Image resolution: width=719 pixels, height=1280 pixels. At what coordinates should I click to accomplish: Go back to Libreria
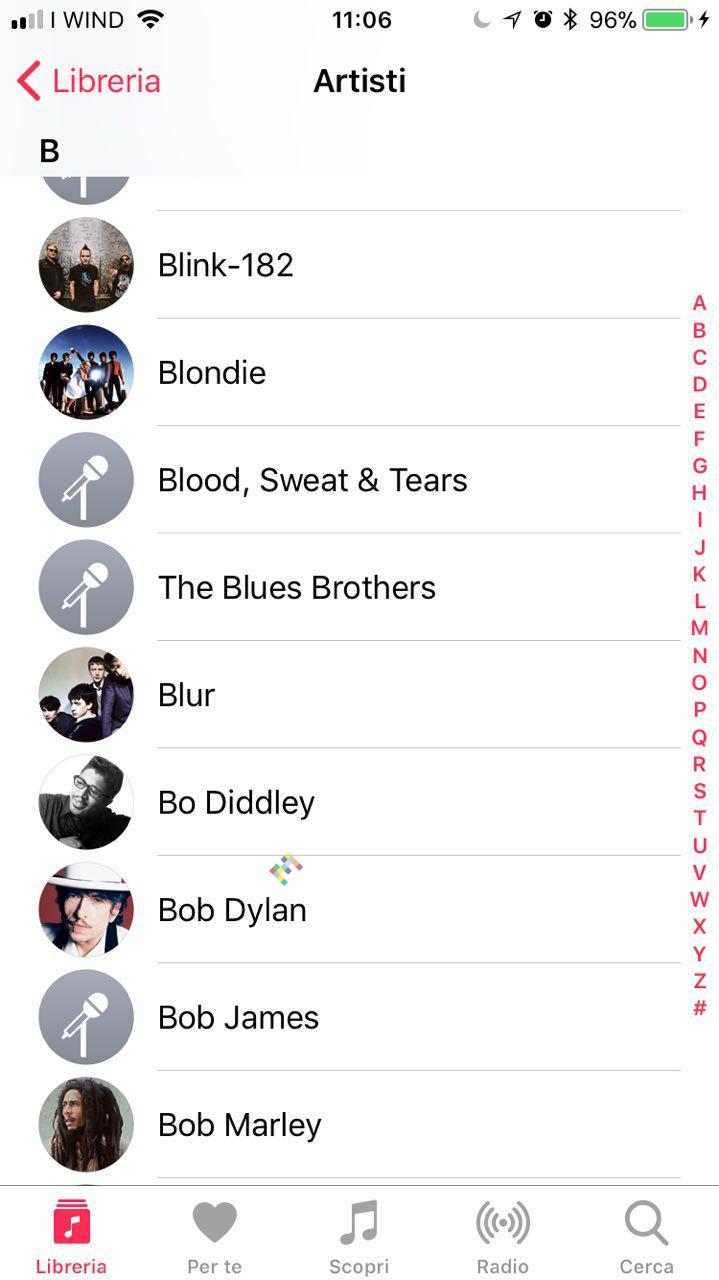tap(88, 81)
